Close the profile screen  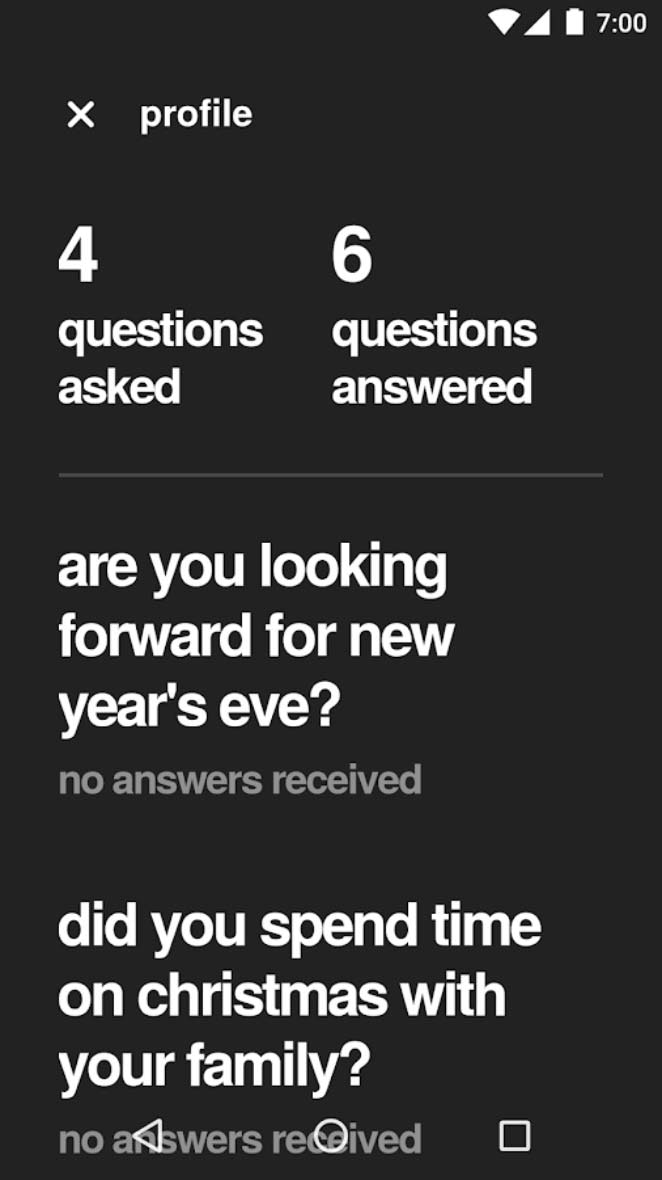[80, 115]
